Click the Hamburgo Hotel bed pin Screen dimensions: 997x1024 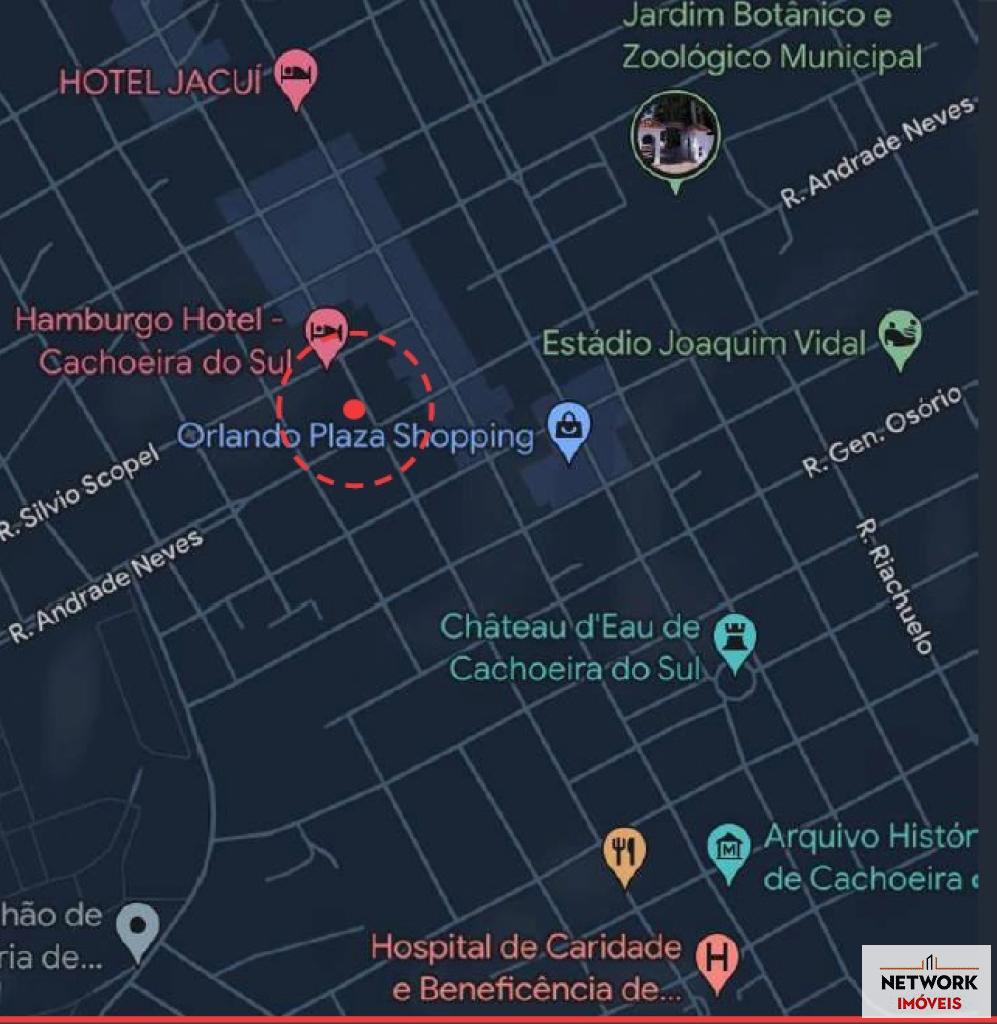pyautogui.click(x=328, y=330)
